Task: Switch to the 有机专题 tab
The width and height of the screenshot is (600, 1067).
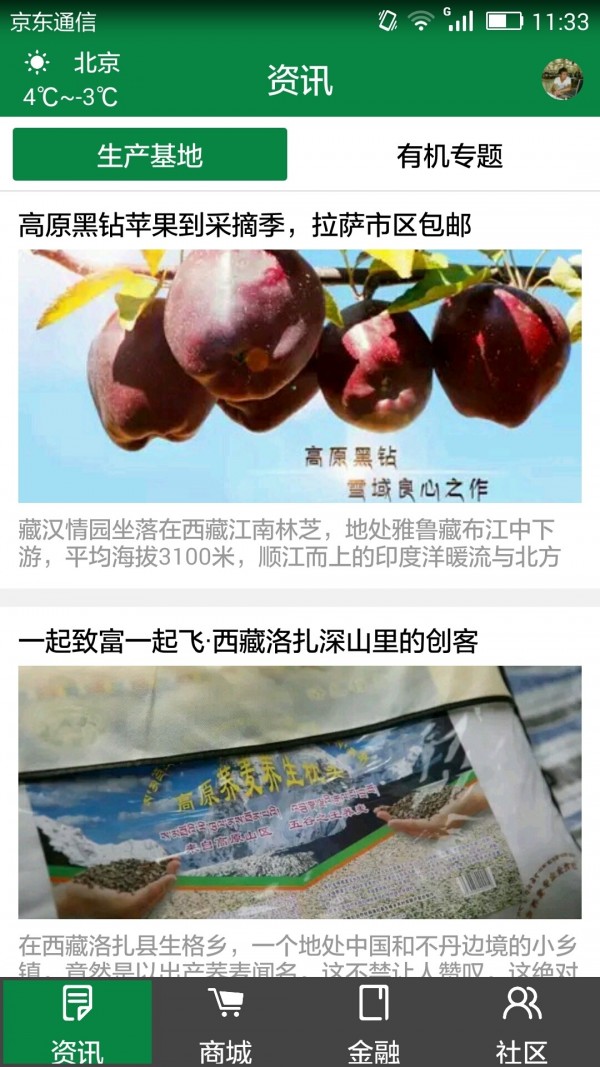Action: click(449, 155)
